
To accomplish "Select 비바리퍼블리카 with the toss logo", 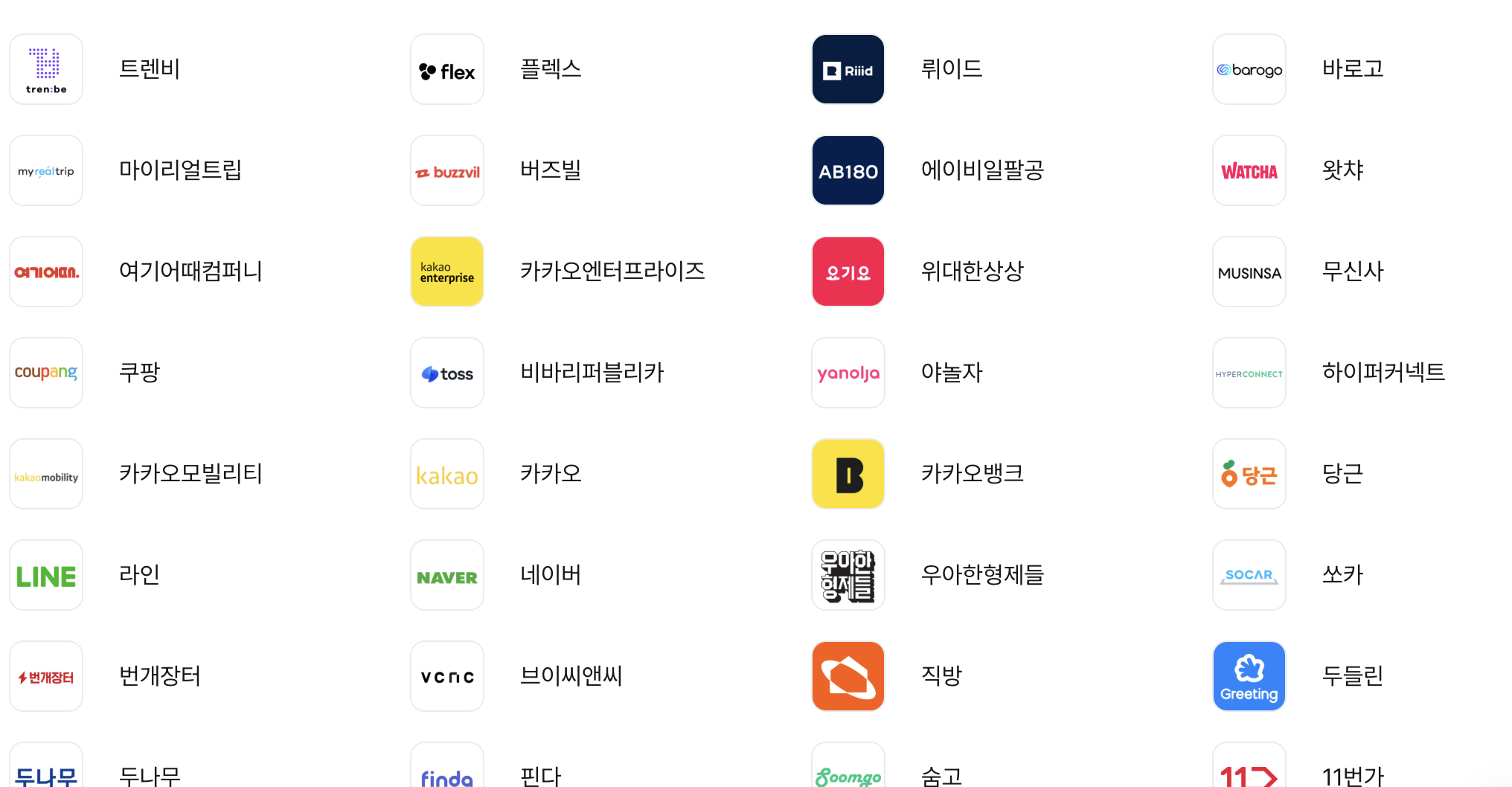I will 592,373.
